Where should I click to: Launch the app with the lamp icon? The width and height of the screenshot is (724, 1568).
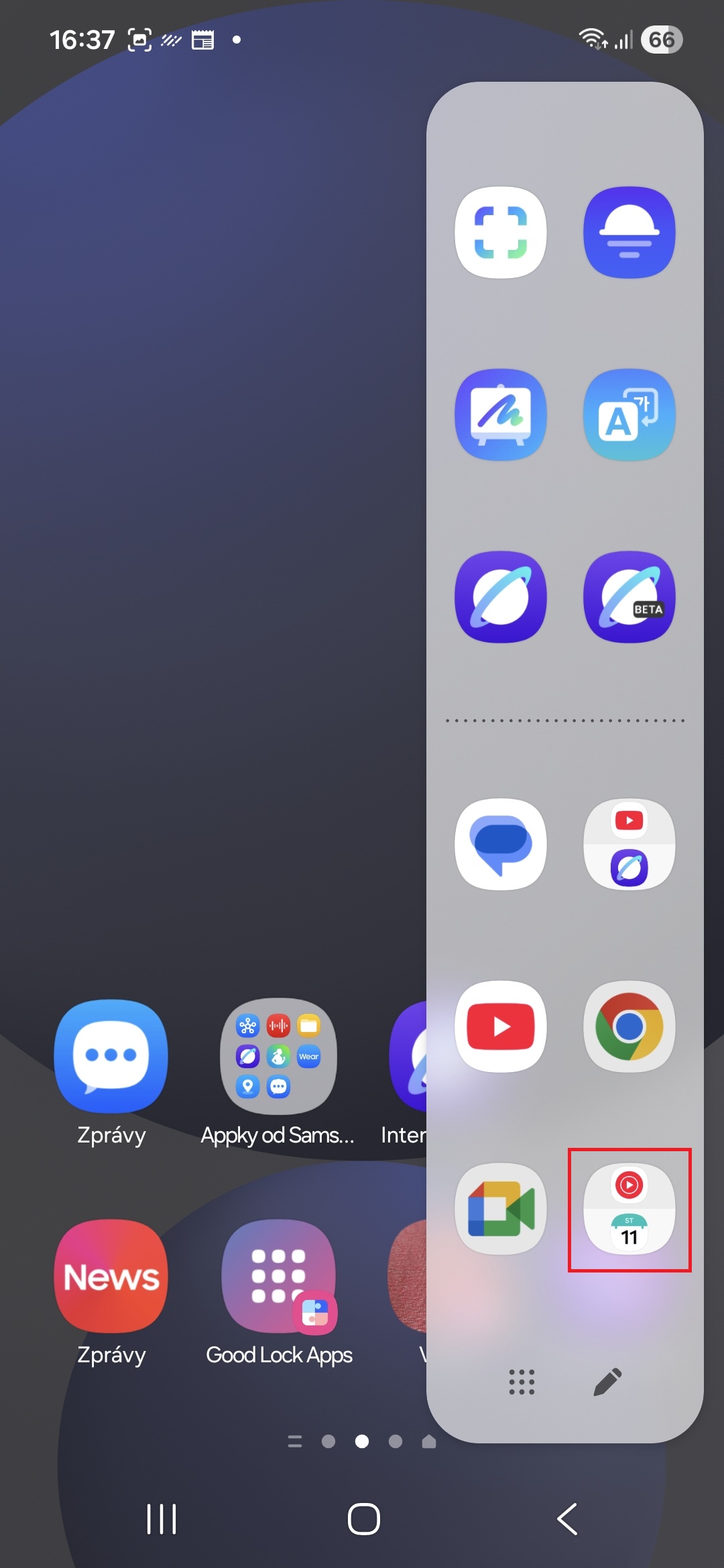coord(629,233)
